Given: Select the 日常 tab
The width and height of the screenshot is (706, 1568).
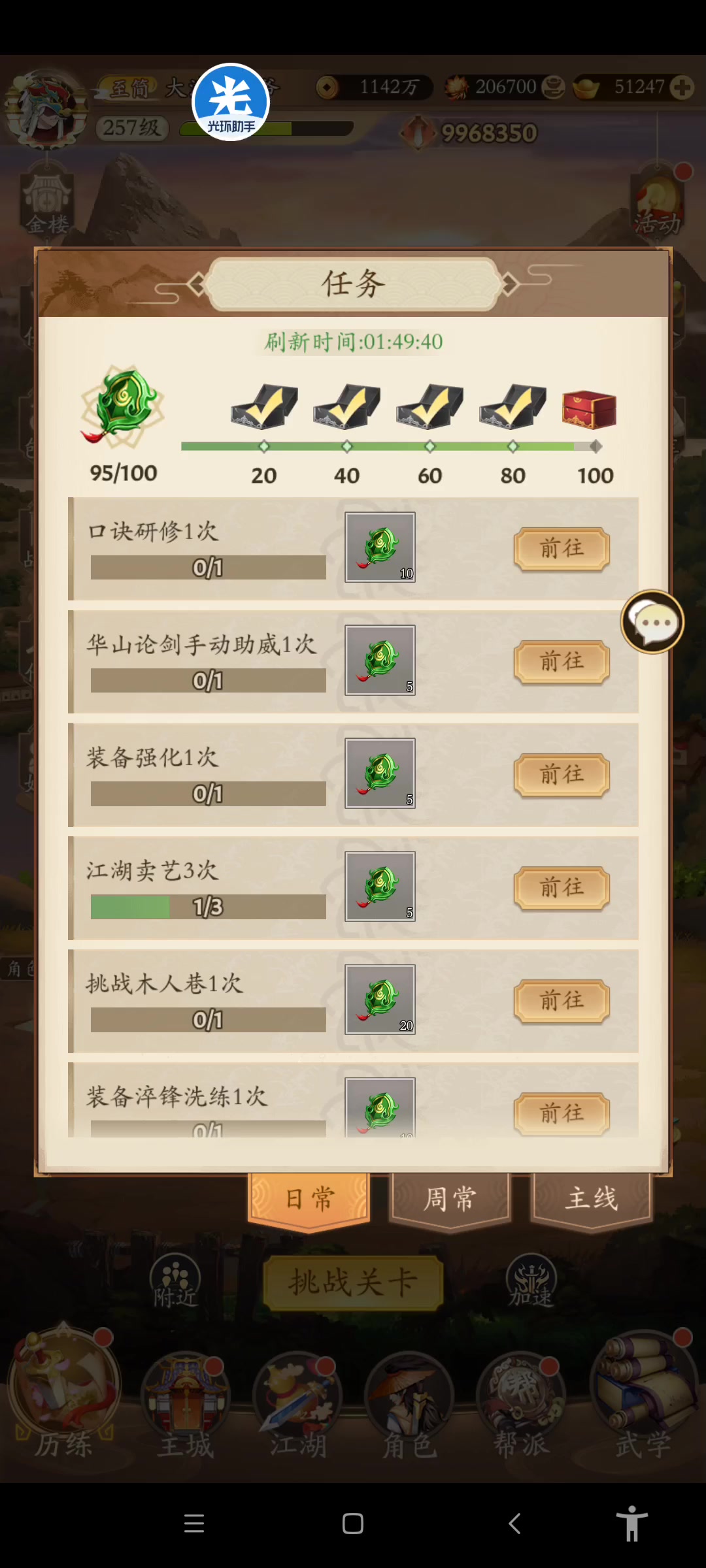Looking at the screenshot, I should pos(309,1200).
